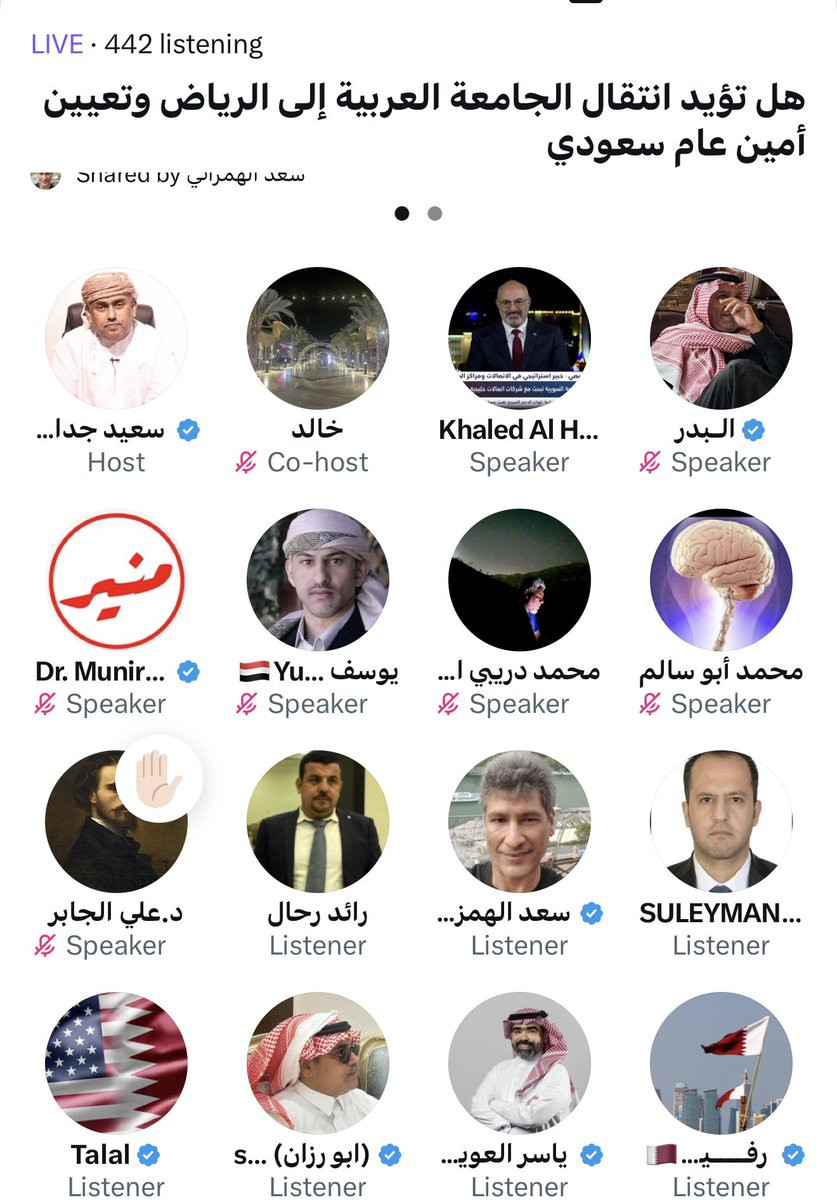Image resolution: width=837 pixels, height=1200 pixels.
Task: Tap listener SULEYMAN's avatar
Action: point(720,822)
